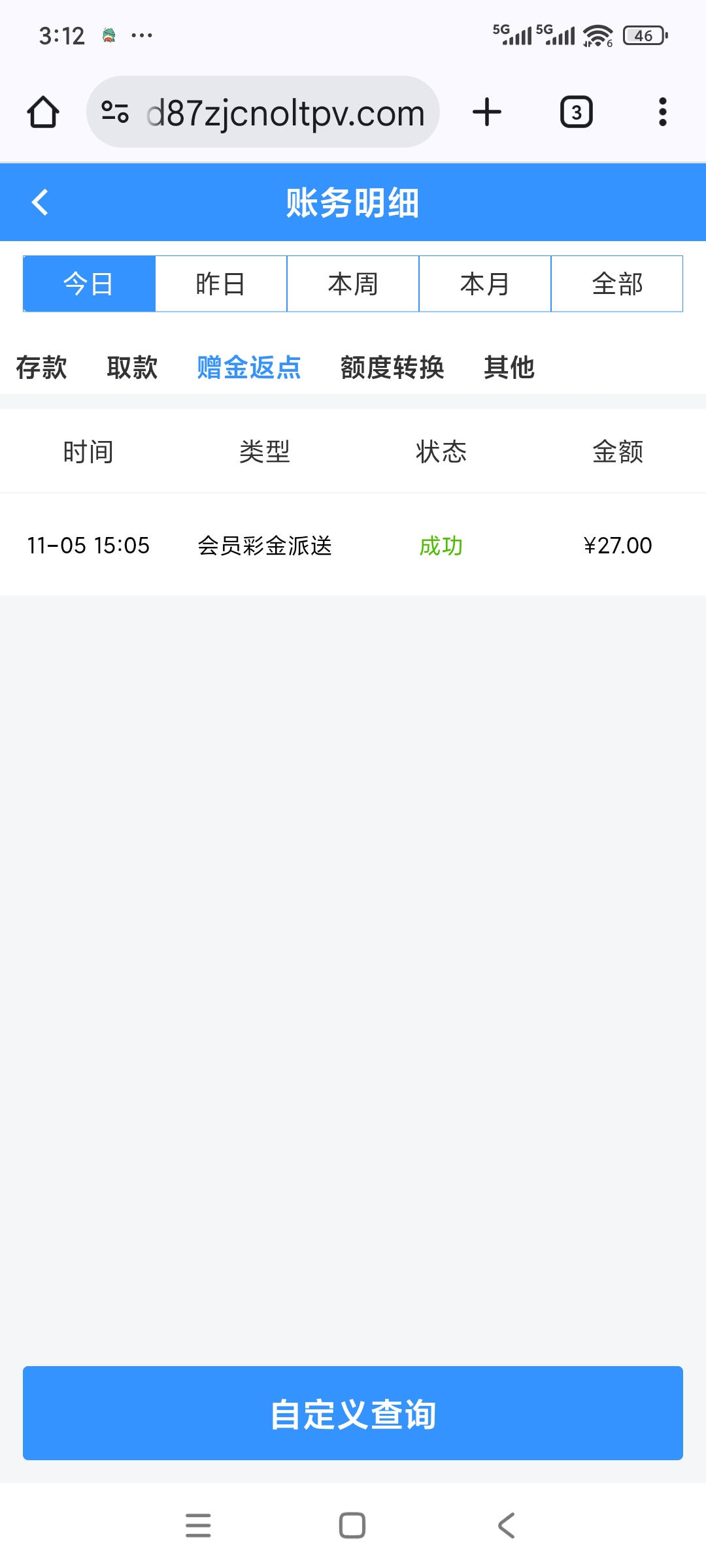The height and width of the screenshot is (1568, 706).
Task: Select the 今日 date filter
Action: click(89, 284)
